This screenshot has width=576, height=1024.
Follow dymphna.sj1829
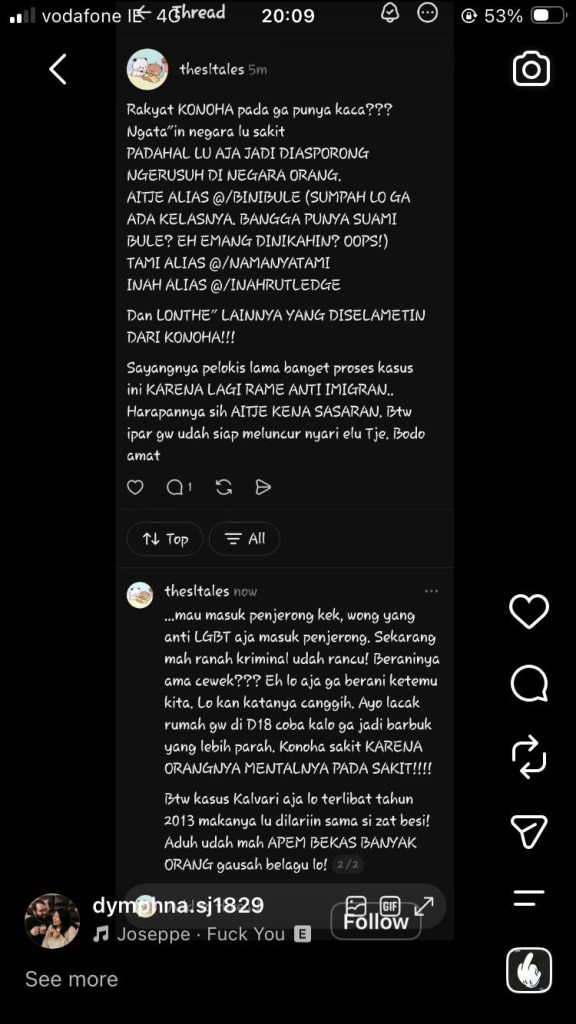[x=376, y=921]
